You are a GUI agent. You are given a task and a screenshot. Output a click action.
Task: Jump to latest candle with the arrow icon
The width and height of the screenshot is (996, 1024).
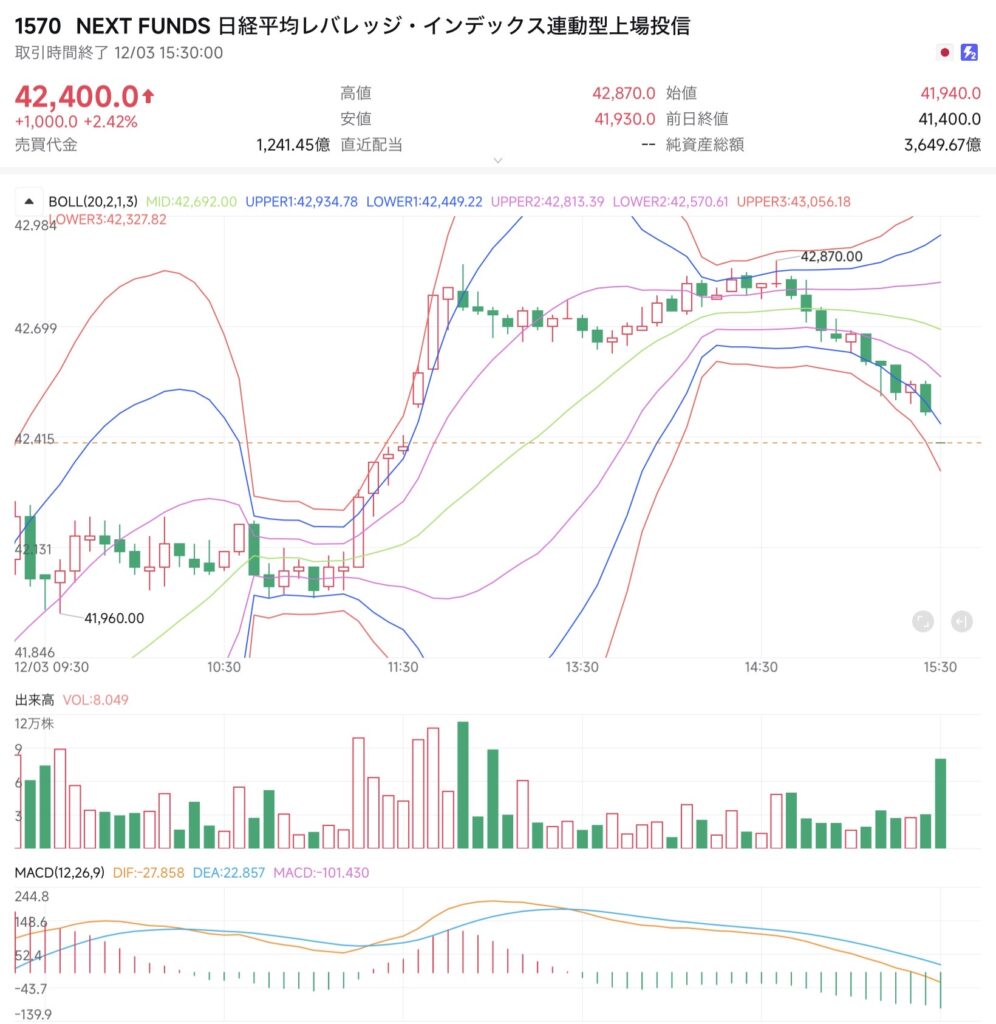[960, 621]
